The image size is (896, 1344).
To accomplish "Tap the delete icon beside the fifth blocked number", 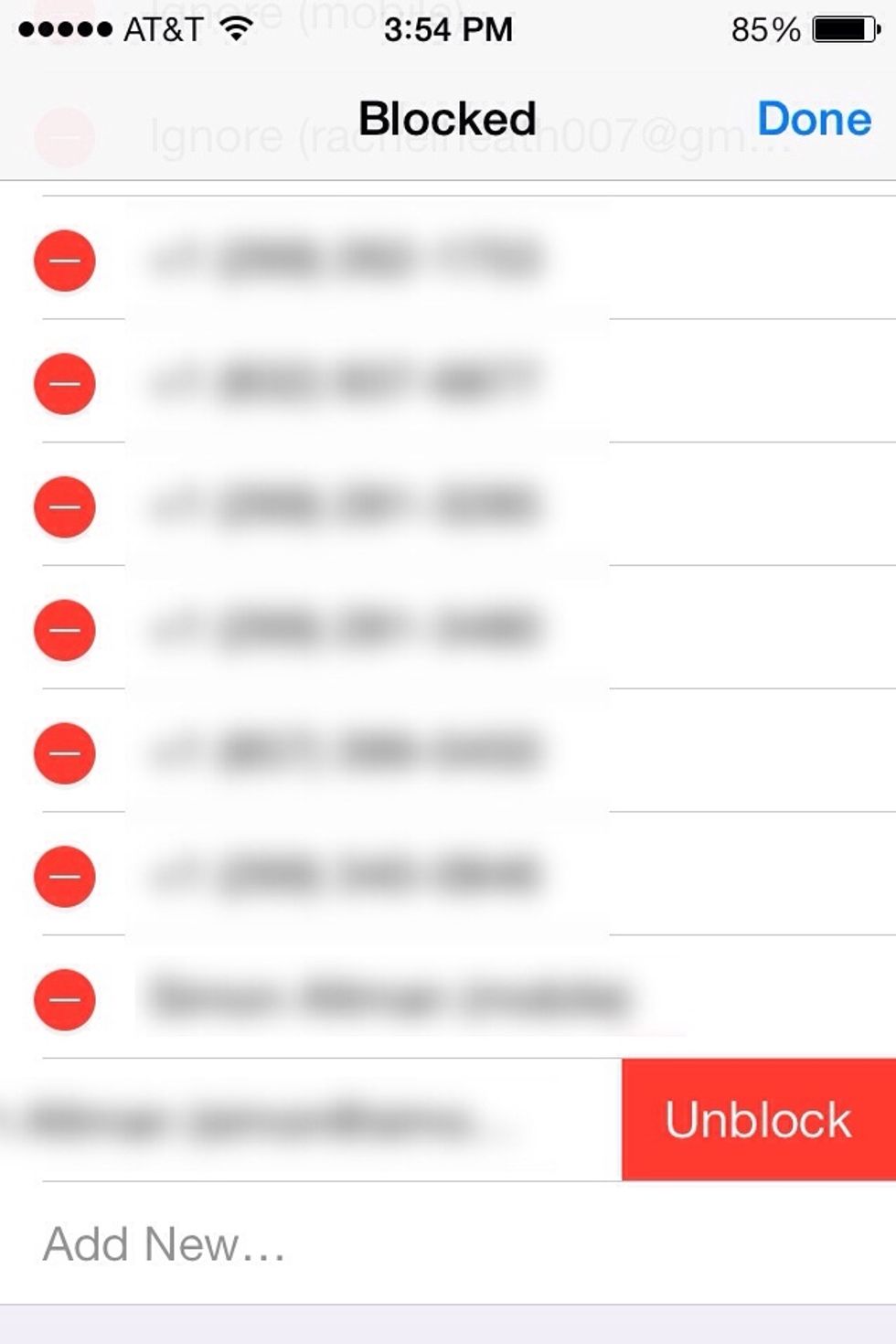I will (x=65, y=752).
